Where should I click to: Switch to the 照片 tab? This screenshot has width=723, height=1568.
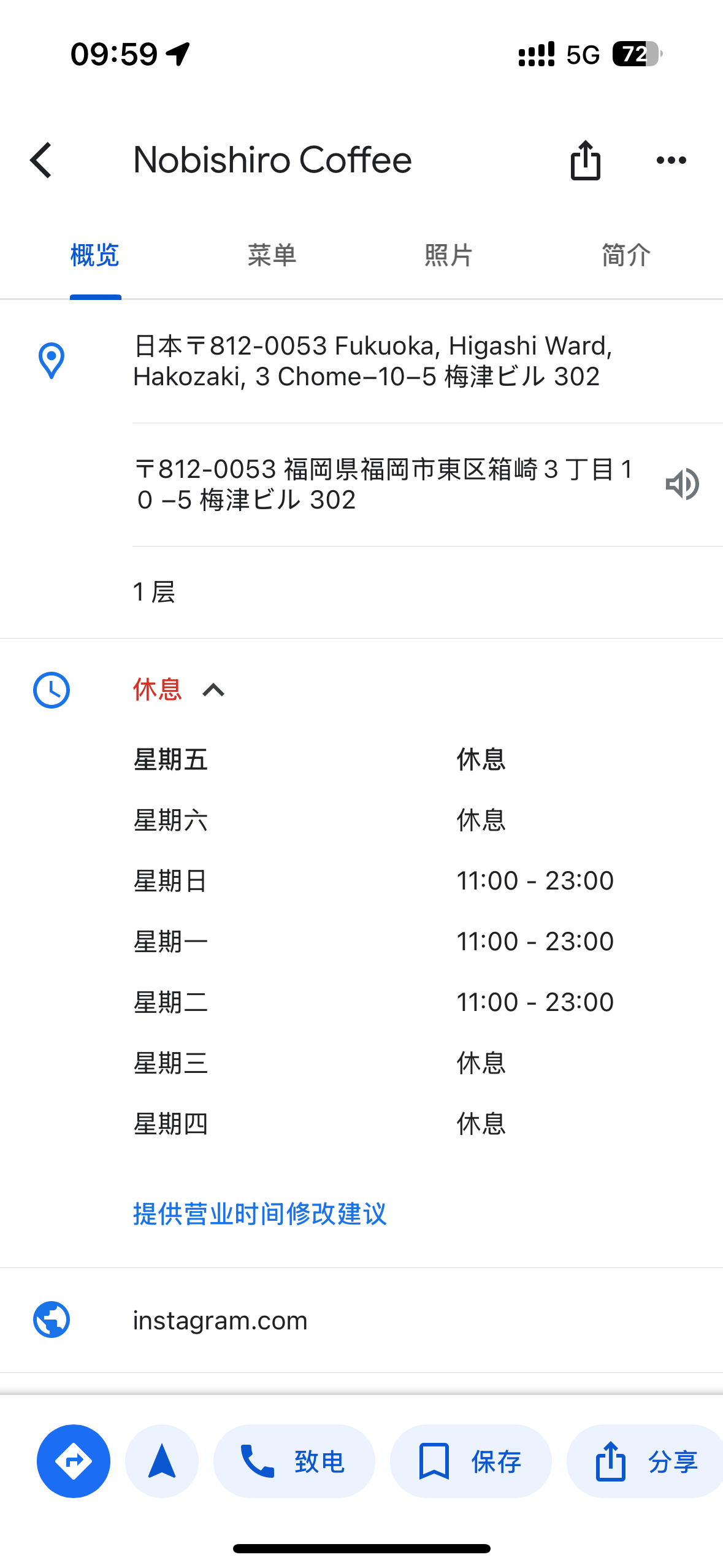(x=448, y=255)
